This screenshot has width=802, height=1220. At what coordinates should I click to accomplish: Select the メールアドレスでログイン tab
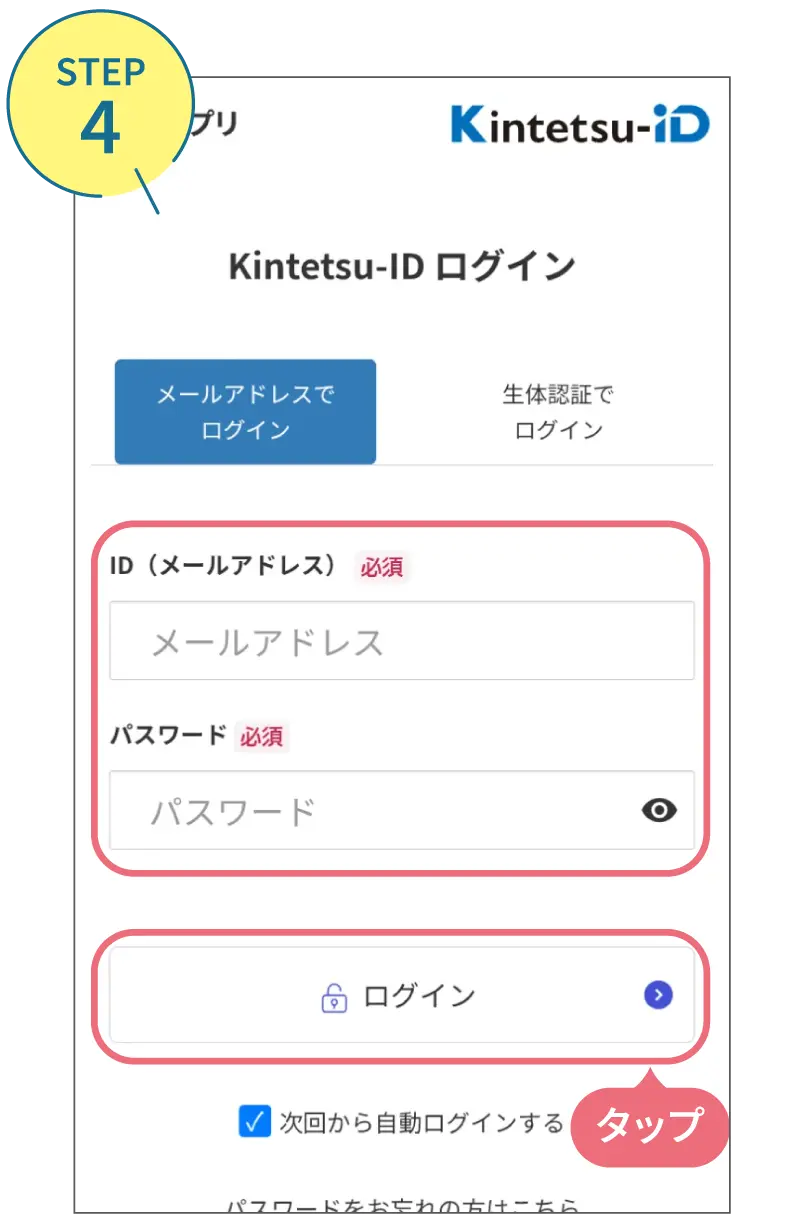point(245,411)
